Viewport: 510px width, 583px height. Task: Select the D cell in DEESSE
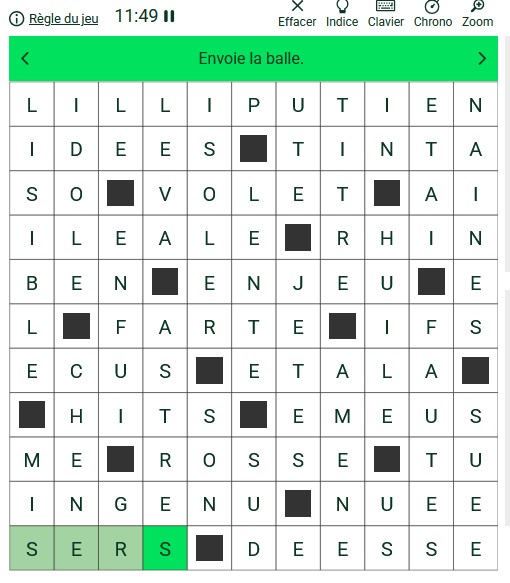click(x=254, y=548)
